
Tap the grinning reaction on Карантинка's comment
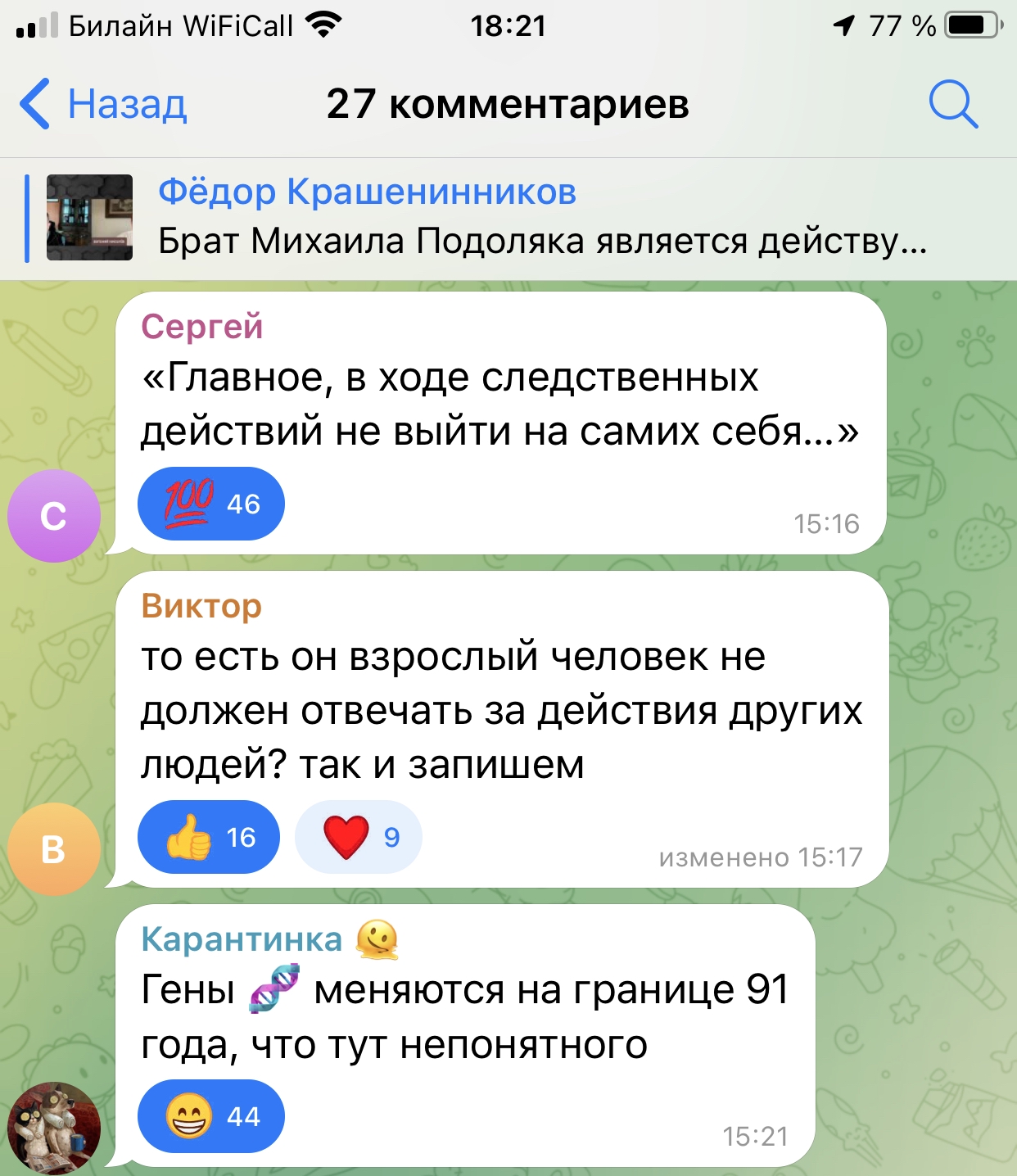pos(211,1116)
